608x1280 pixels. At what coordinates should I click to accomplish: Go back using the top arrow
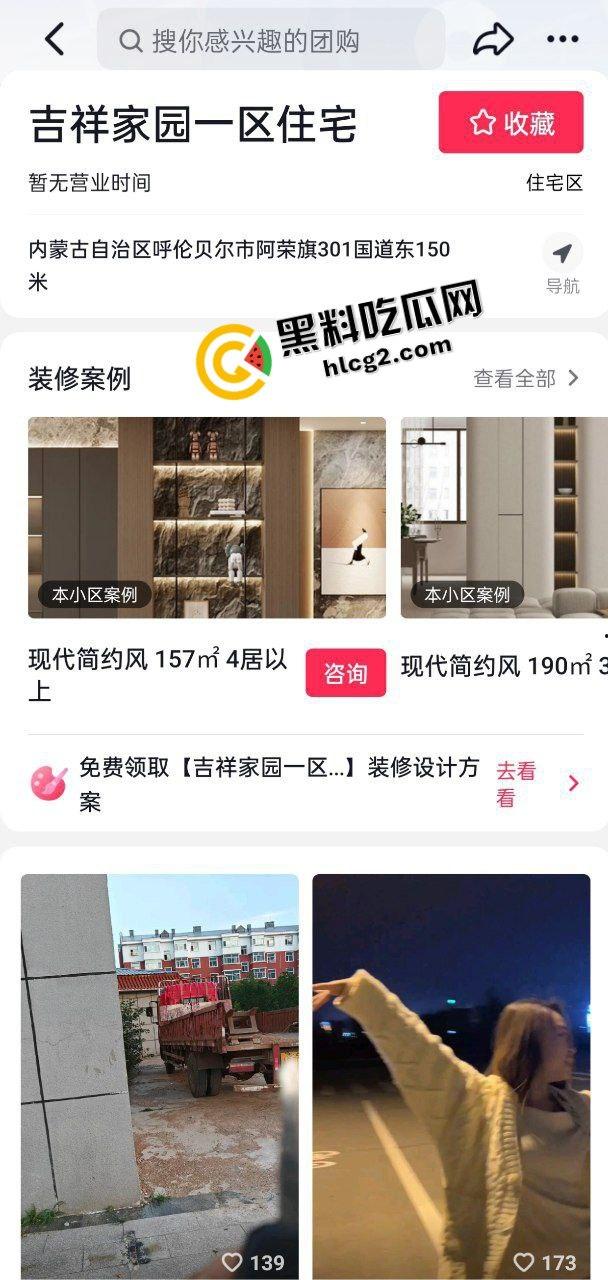tap(55, 40)
